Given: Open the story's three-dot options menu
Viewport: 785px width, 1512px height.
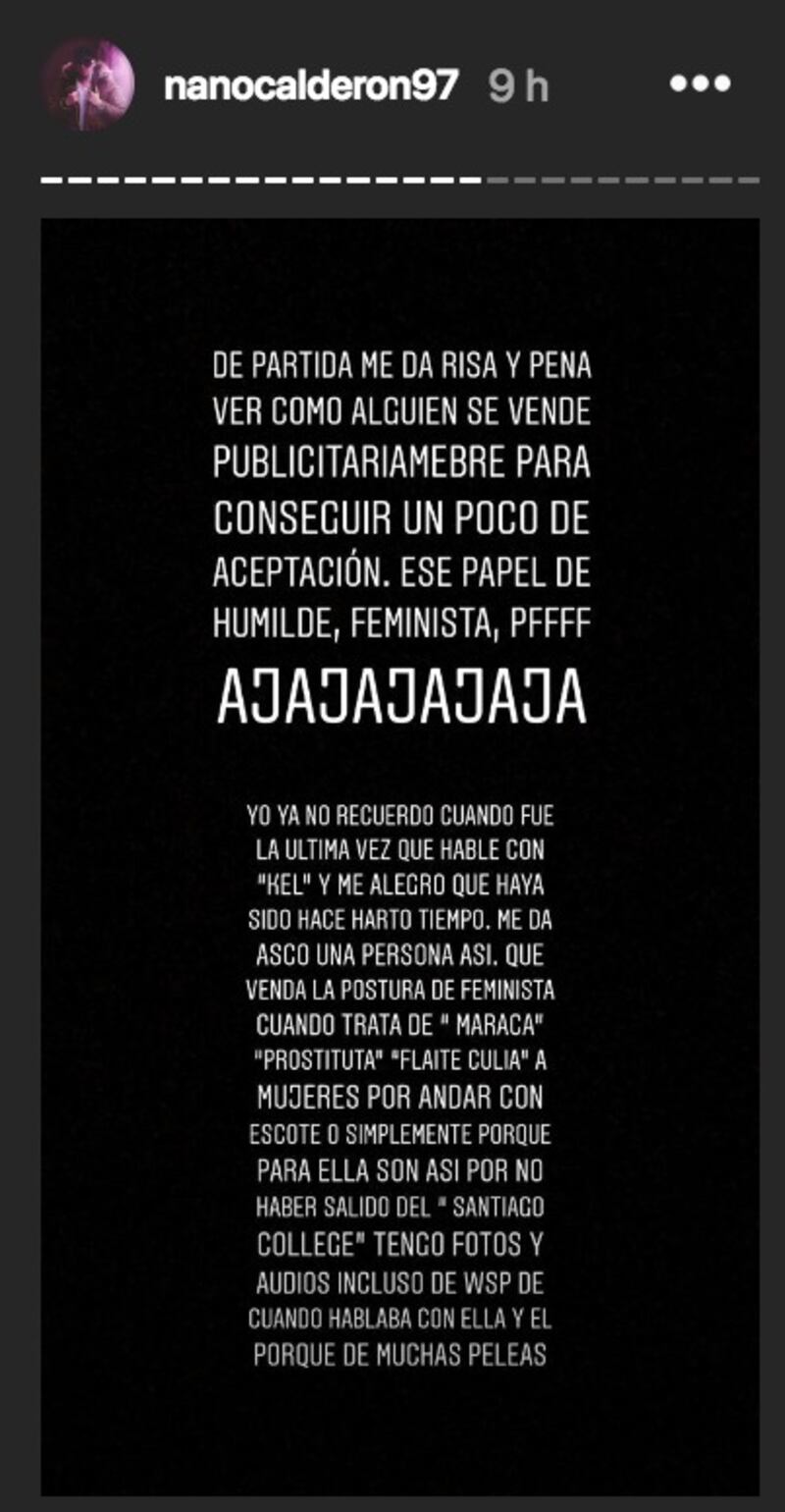Looking at the screenshot, I should (700, 84).
